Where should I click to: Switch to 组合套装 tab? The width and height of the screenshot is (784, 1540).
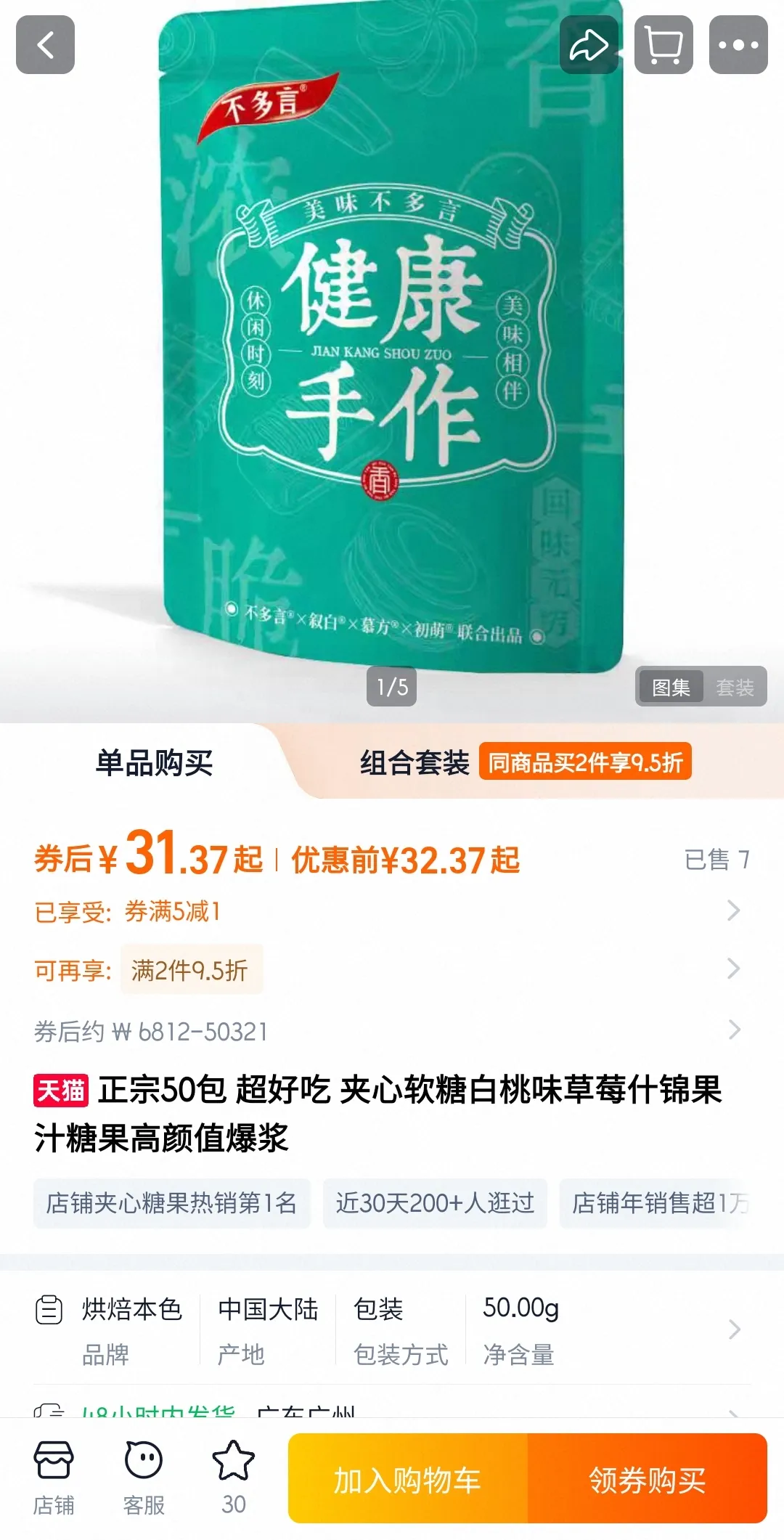pyautogui.click(x=415, y=763)
